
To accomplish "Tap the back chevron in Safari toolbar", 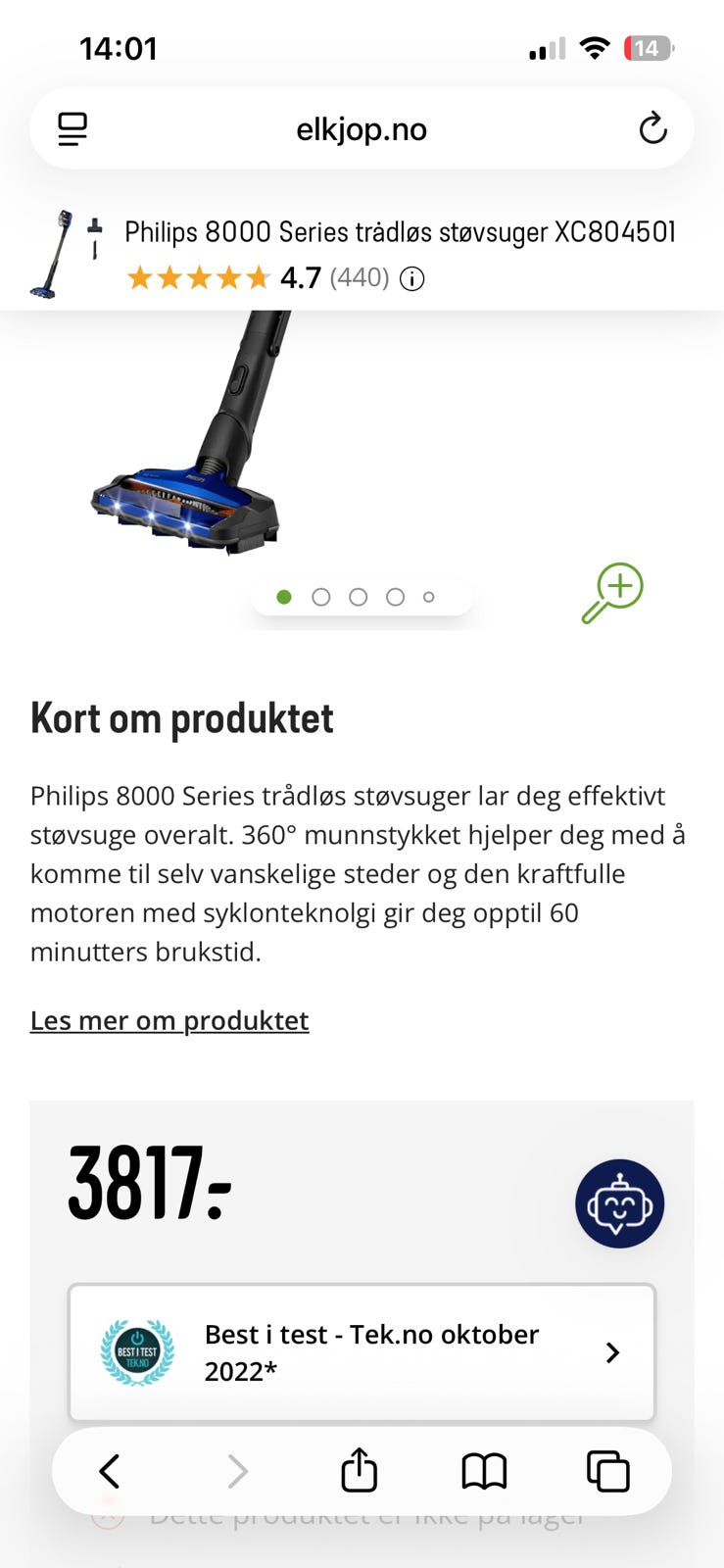I will [x=109, y=1469].
